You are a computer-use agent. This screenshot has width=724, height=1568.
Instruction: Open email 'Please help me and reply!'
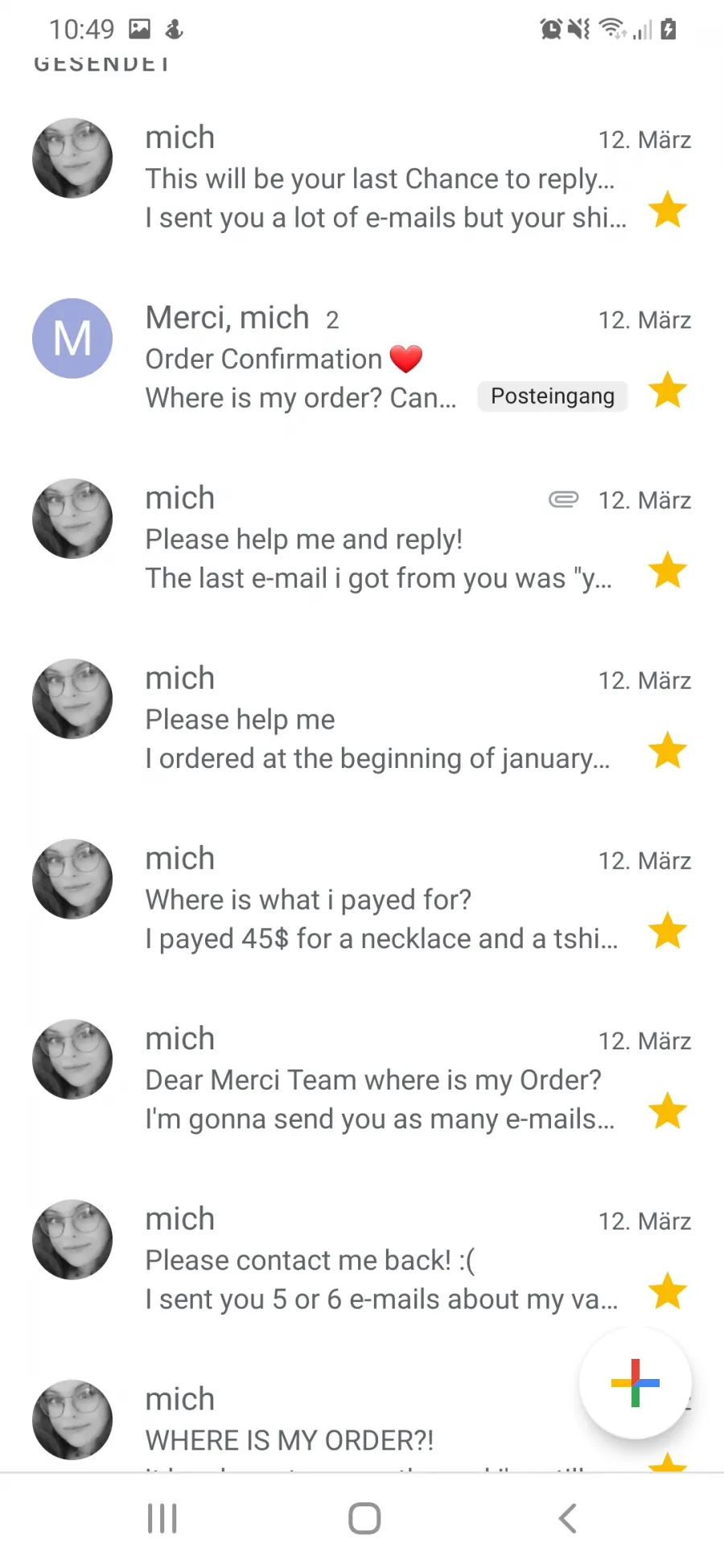(362, 537)
